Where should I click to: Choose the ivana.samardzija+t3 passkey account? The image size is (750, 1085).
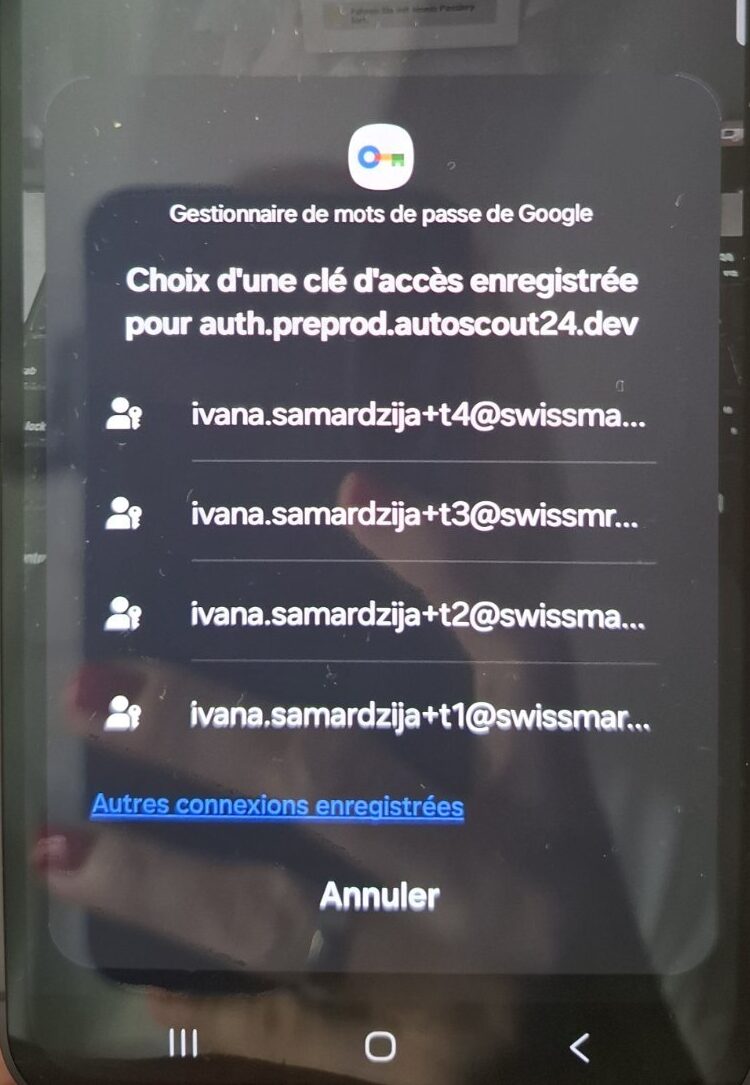[413, 516]
